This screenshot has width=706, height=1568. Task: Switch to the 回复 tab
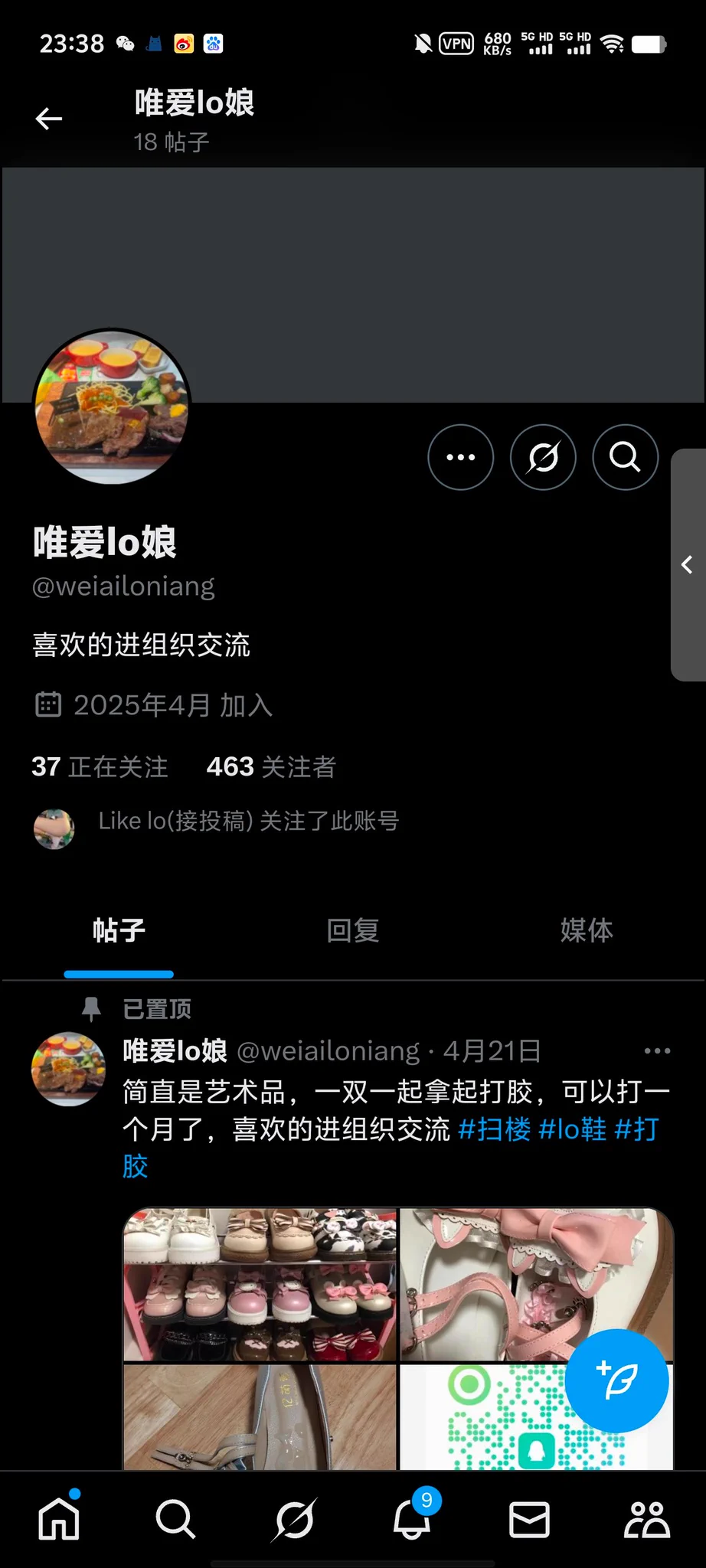353,930
